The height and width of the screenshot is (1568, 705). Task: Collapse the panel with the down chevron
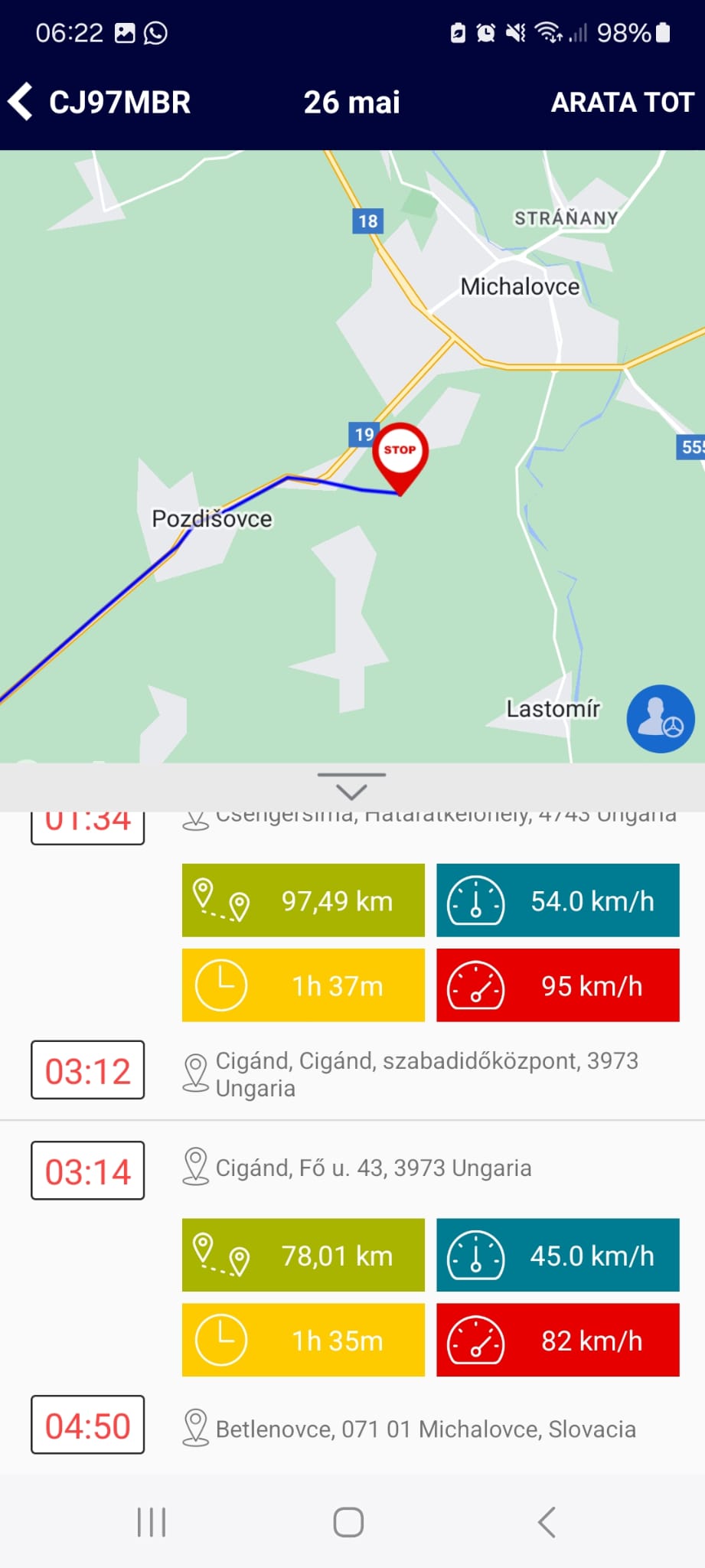tap(351, 786)
